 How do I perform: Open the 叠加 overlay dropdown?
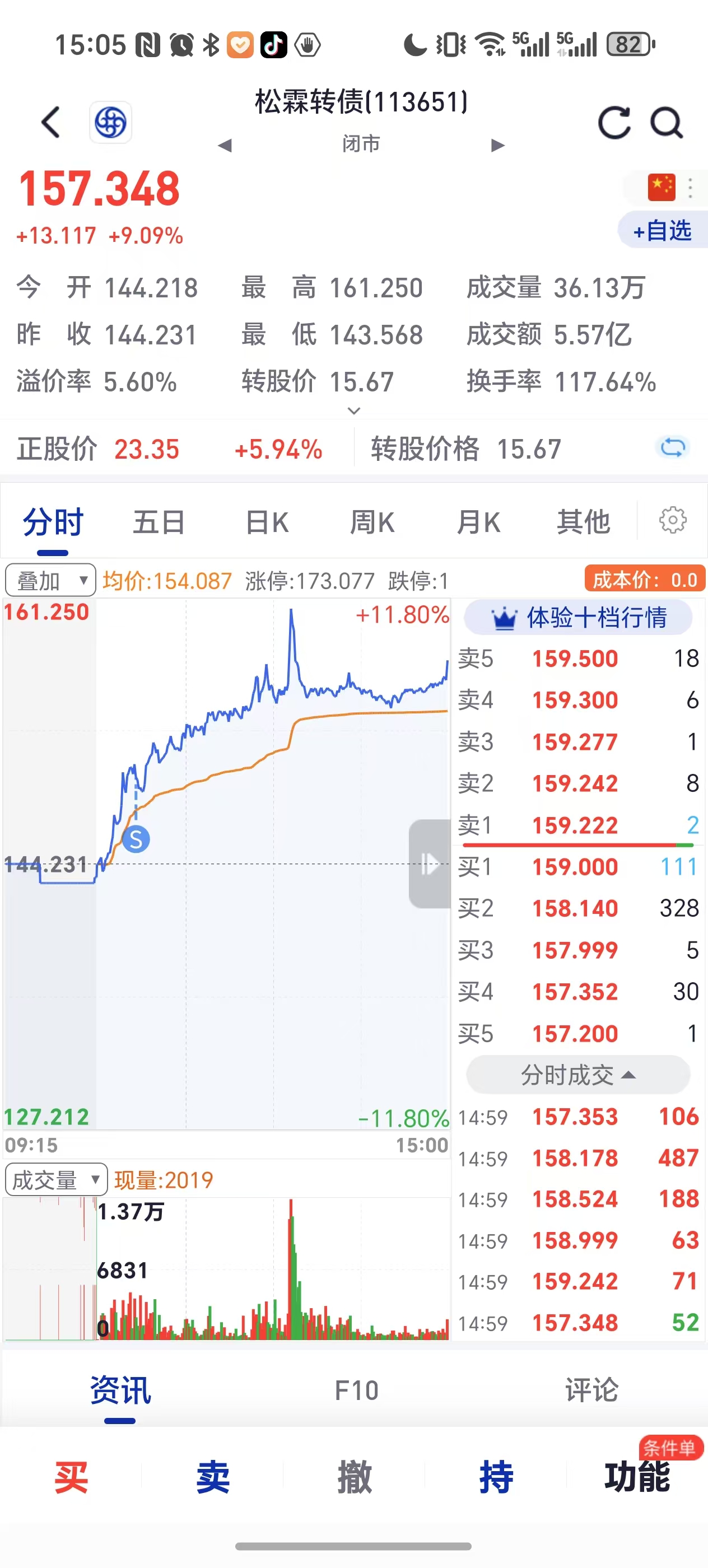(x=50, y=580)
